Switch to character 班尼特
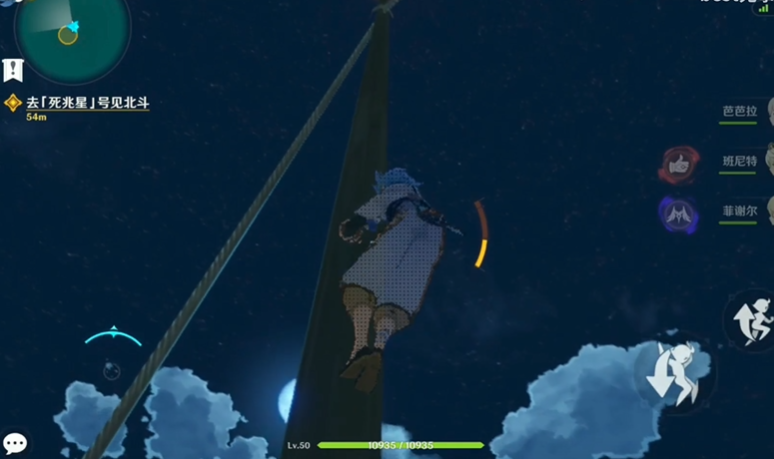 pyautogui.click(x=740, y=161)
